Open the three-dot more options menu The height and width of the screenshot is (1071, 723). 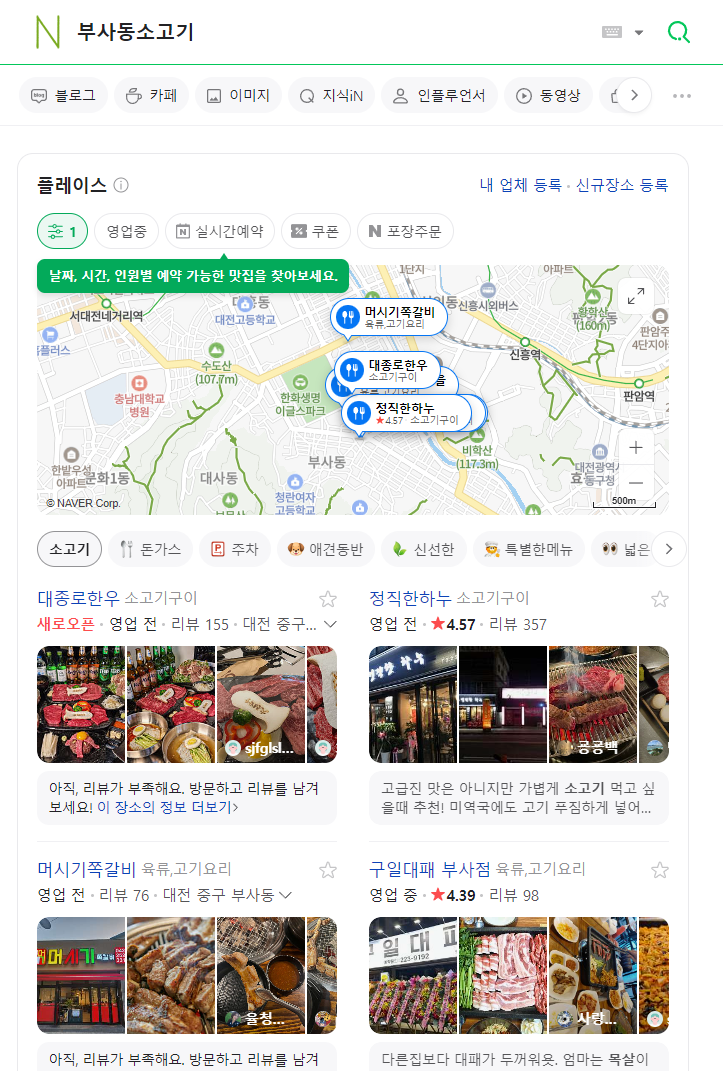[682, 96]
